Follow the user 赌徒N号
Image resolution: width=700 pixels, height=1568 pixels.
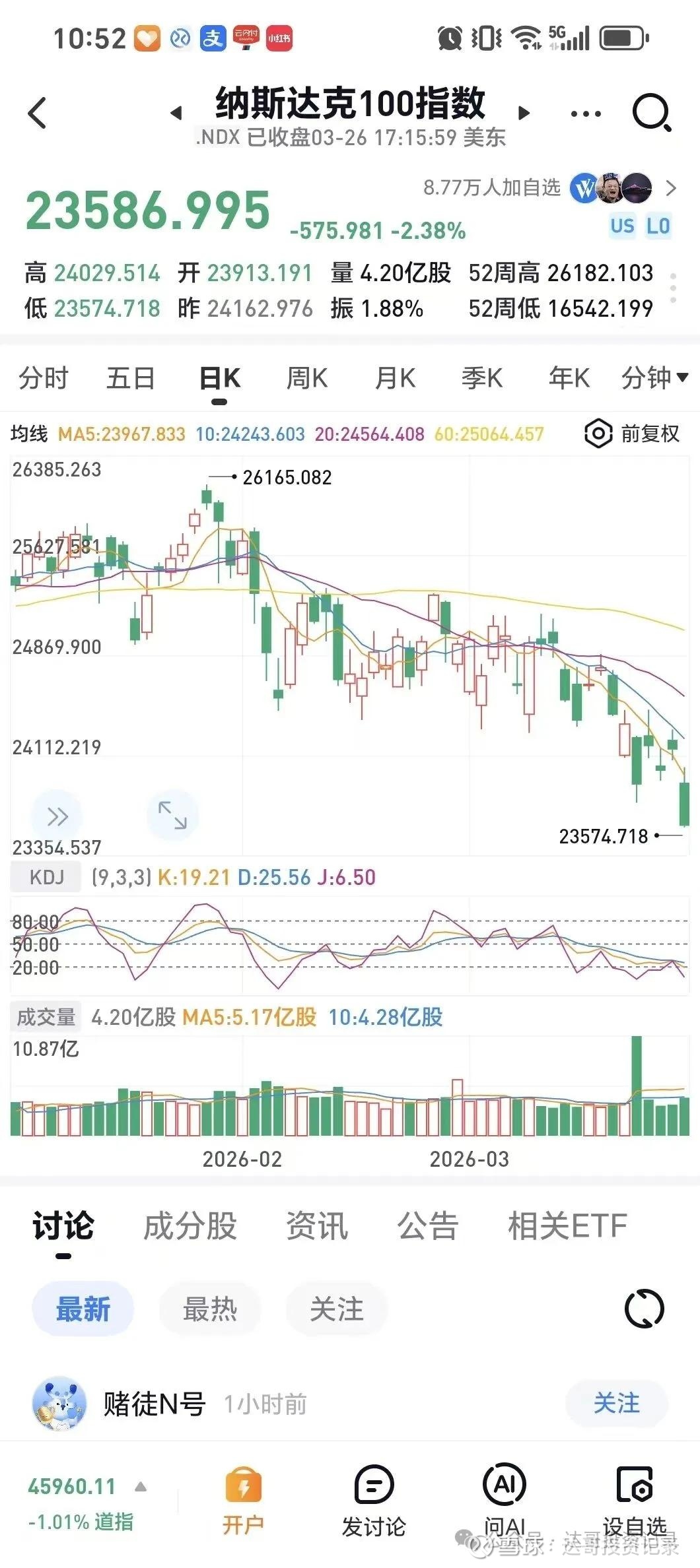[616, 1403]
